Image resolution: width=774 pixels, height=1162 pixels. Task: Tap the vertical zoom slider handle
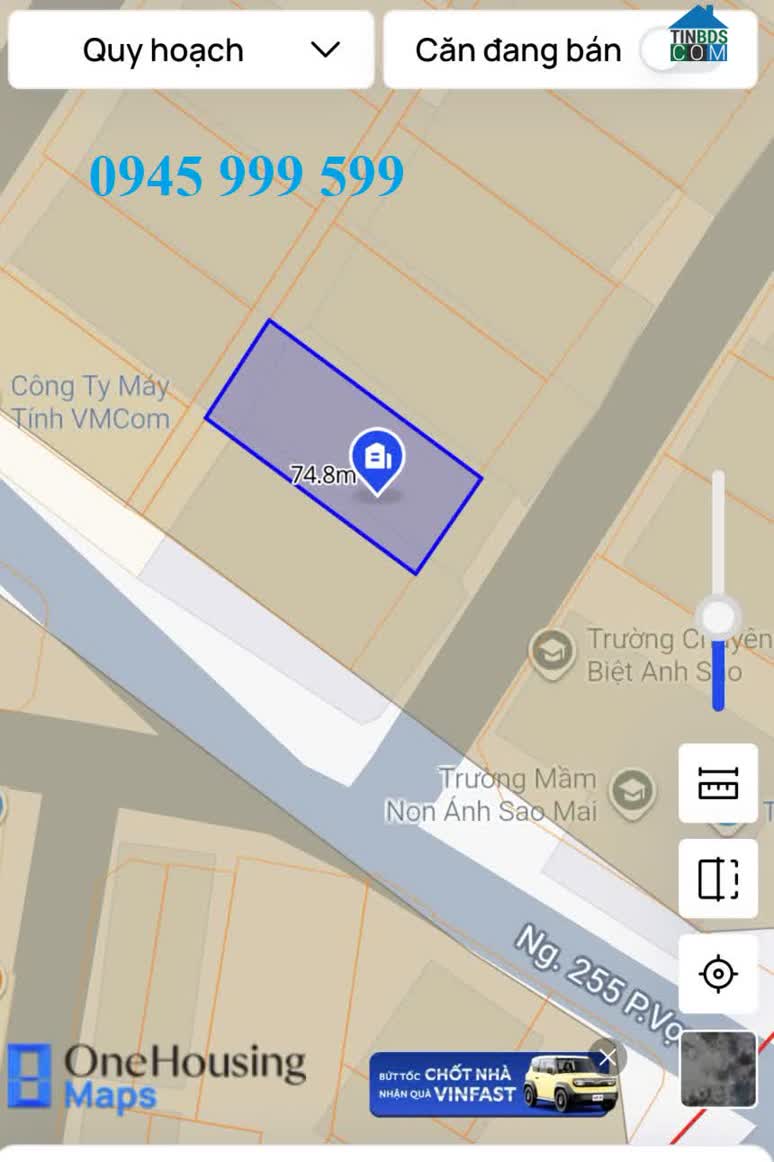718,615
